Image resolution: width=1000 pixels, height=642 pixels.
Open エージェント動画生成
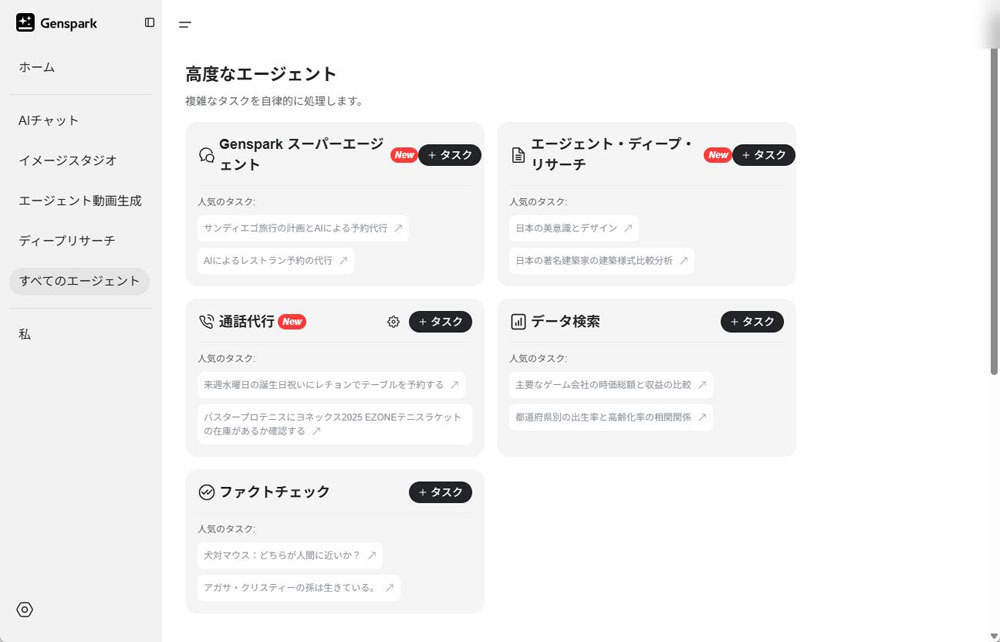(80, 200)
